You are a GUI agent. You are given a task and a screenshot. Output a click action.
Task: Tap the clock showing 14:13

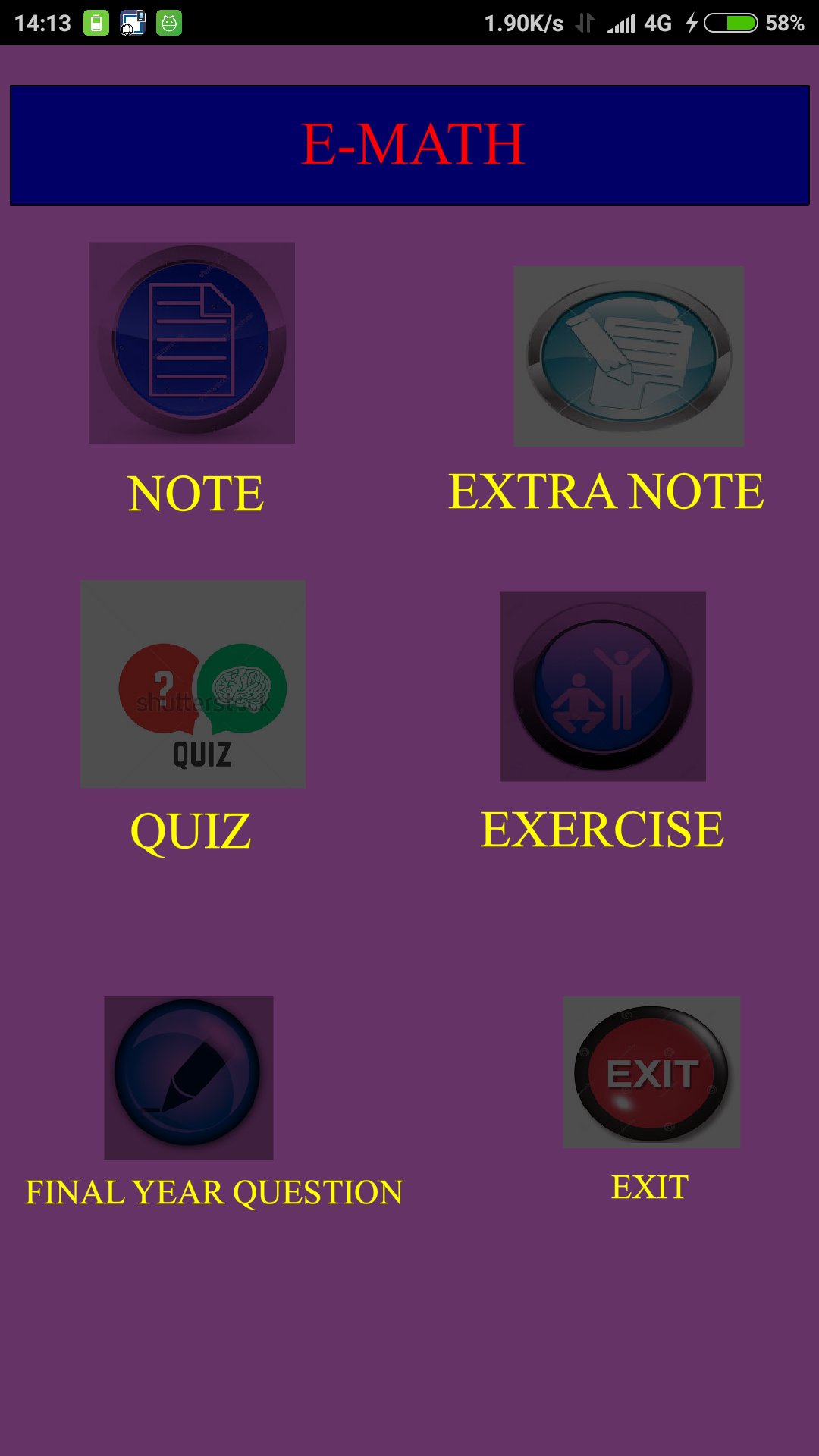tap(42, 23)
